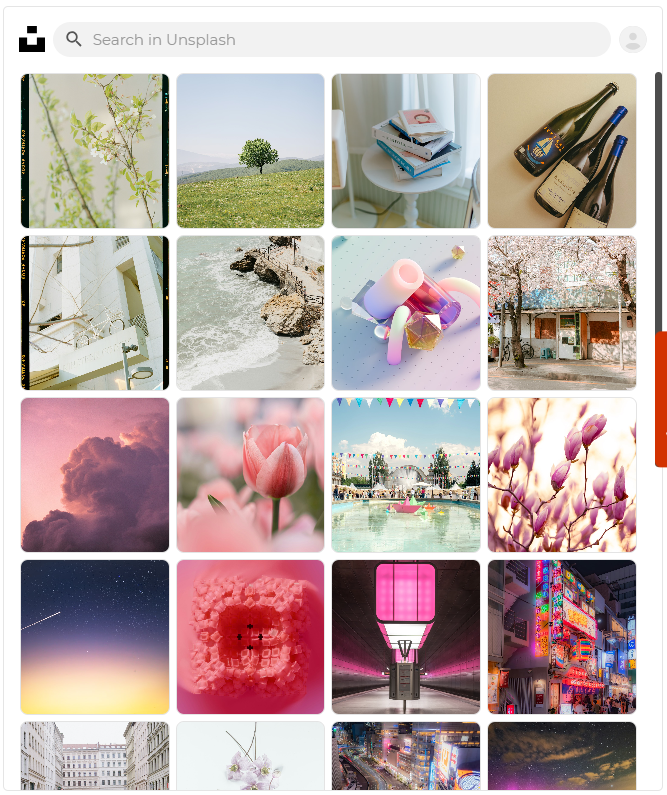Open the starry sunset gradient photo

[x=95, y=637]
